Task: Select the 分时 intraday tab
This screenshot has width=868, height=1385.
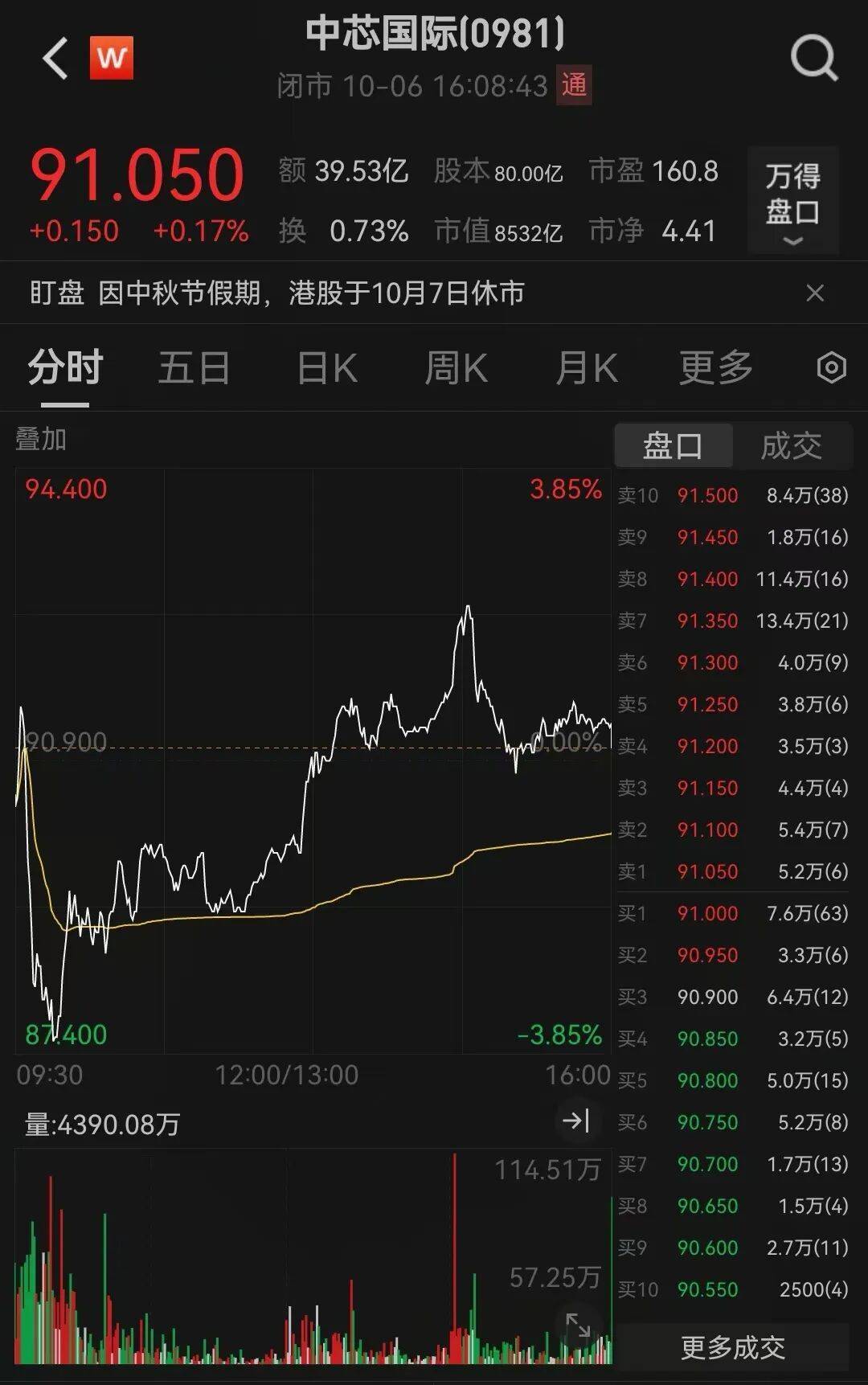Action: click(65, 368)
